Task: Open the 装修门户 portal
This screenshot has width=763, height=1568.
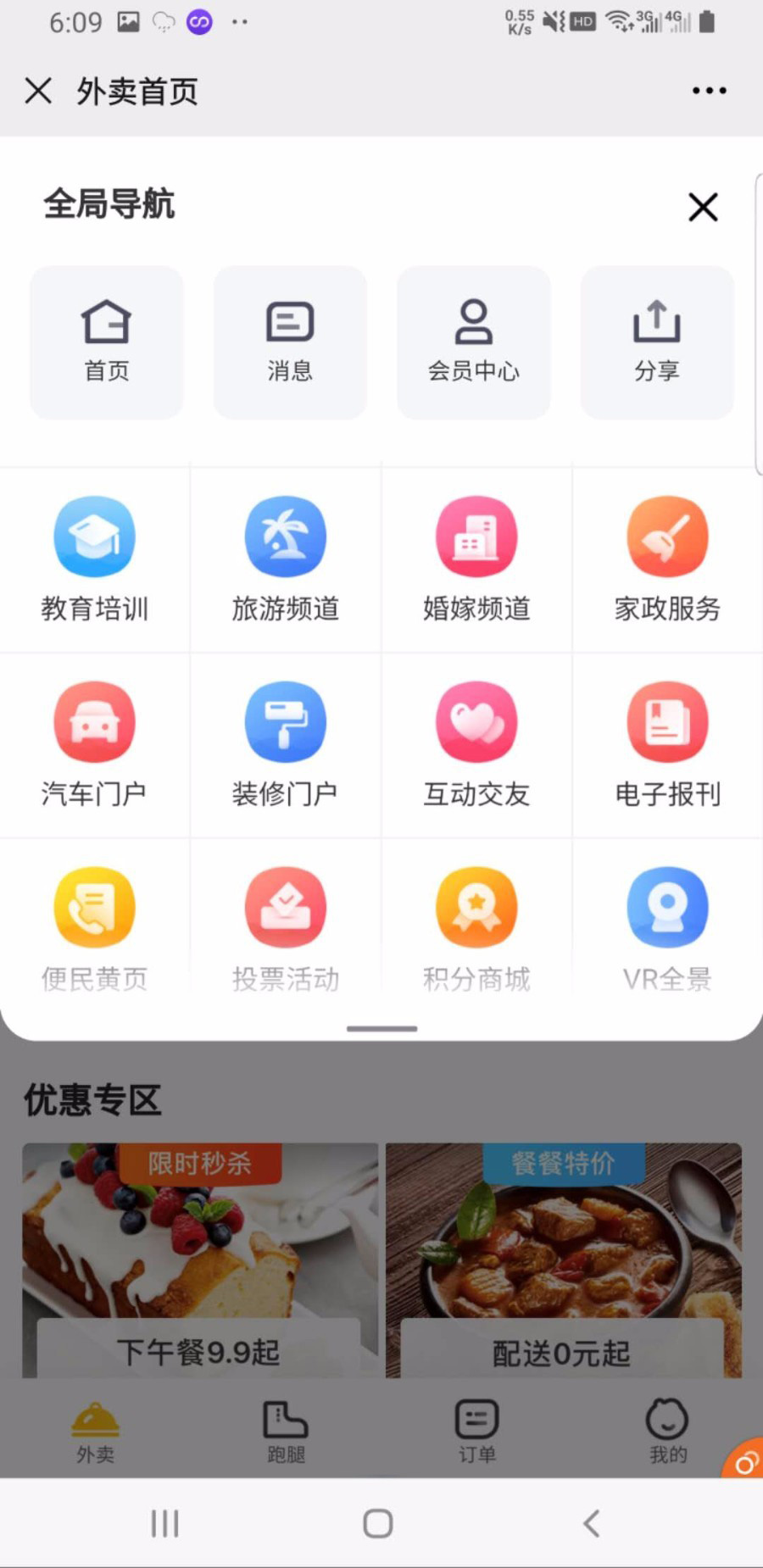Action: 286,745
